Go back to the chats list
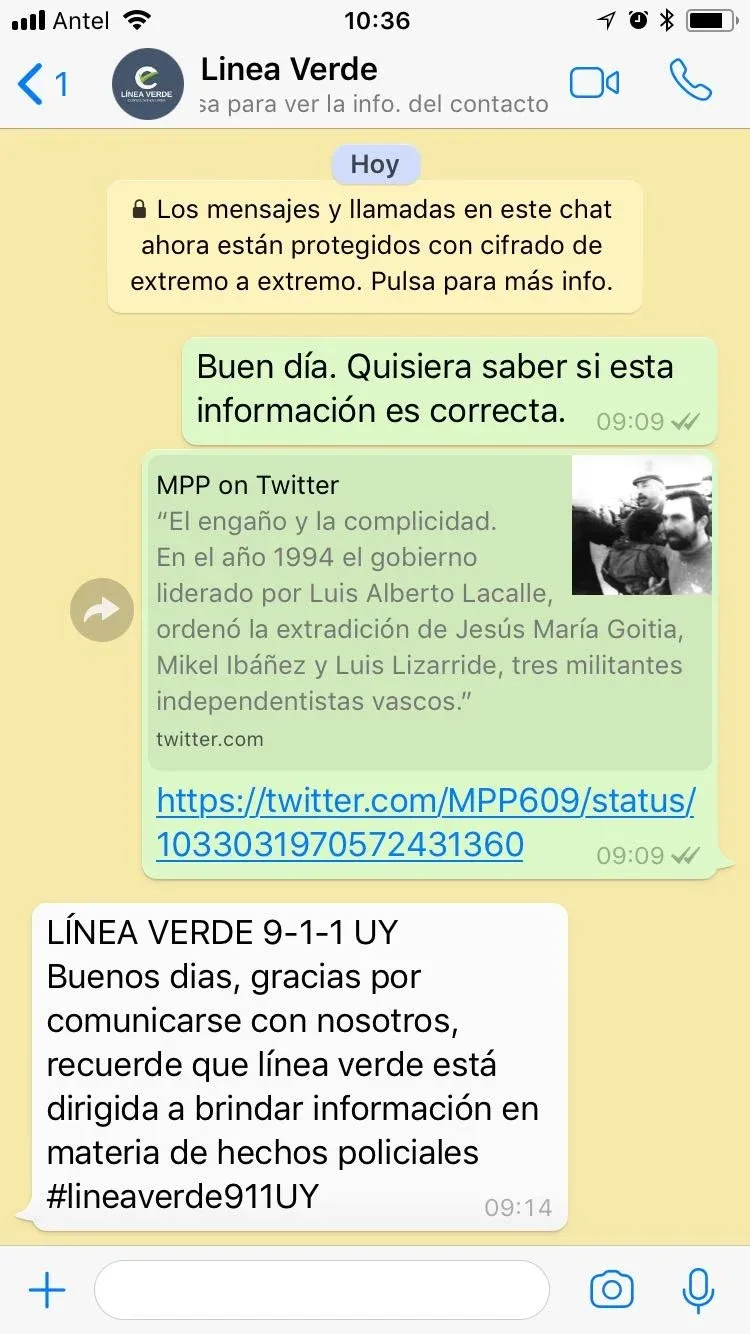The width and height of the screenshot is (750, 1334). point(42,84)
